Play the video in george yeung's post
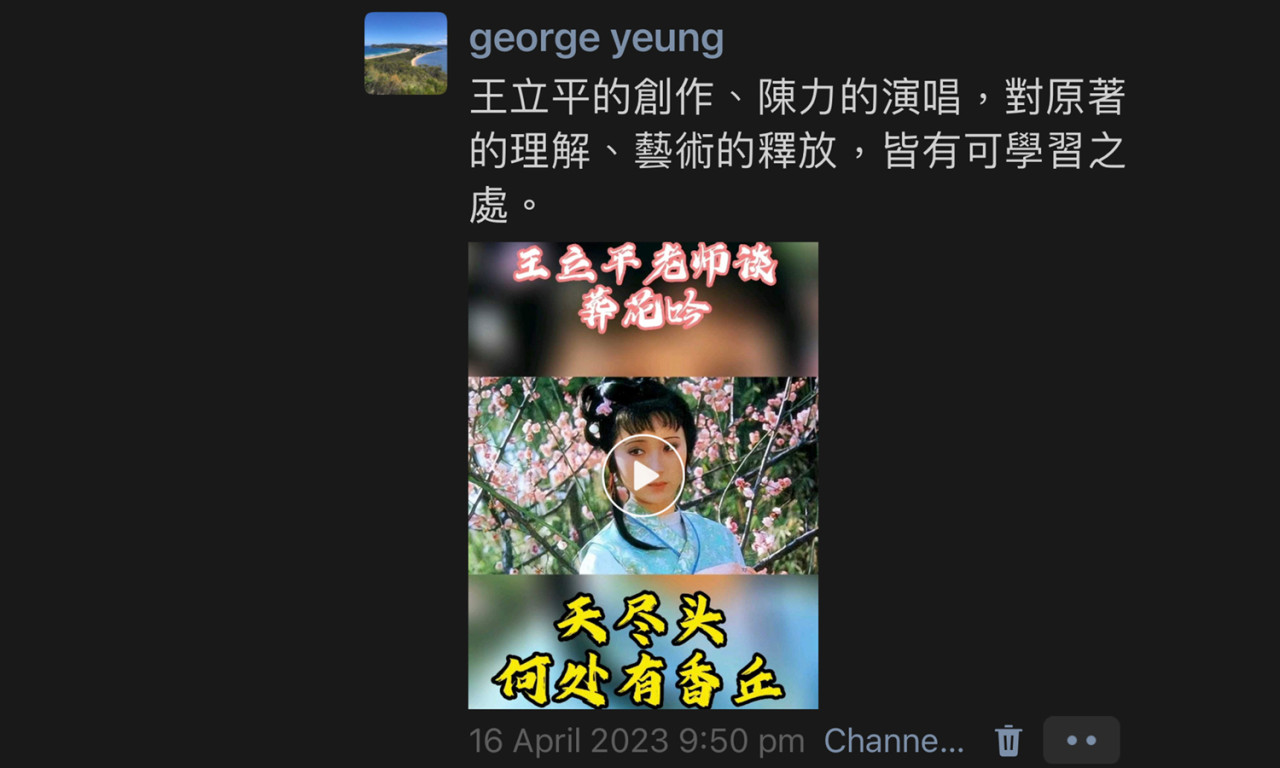1280x768 pixels. (643, 476)
